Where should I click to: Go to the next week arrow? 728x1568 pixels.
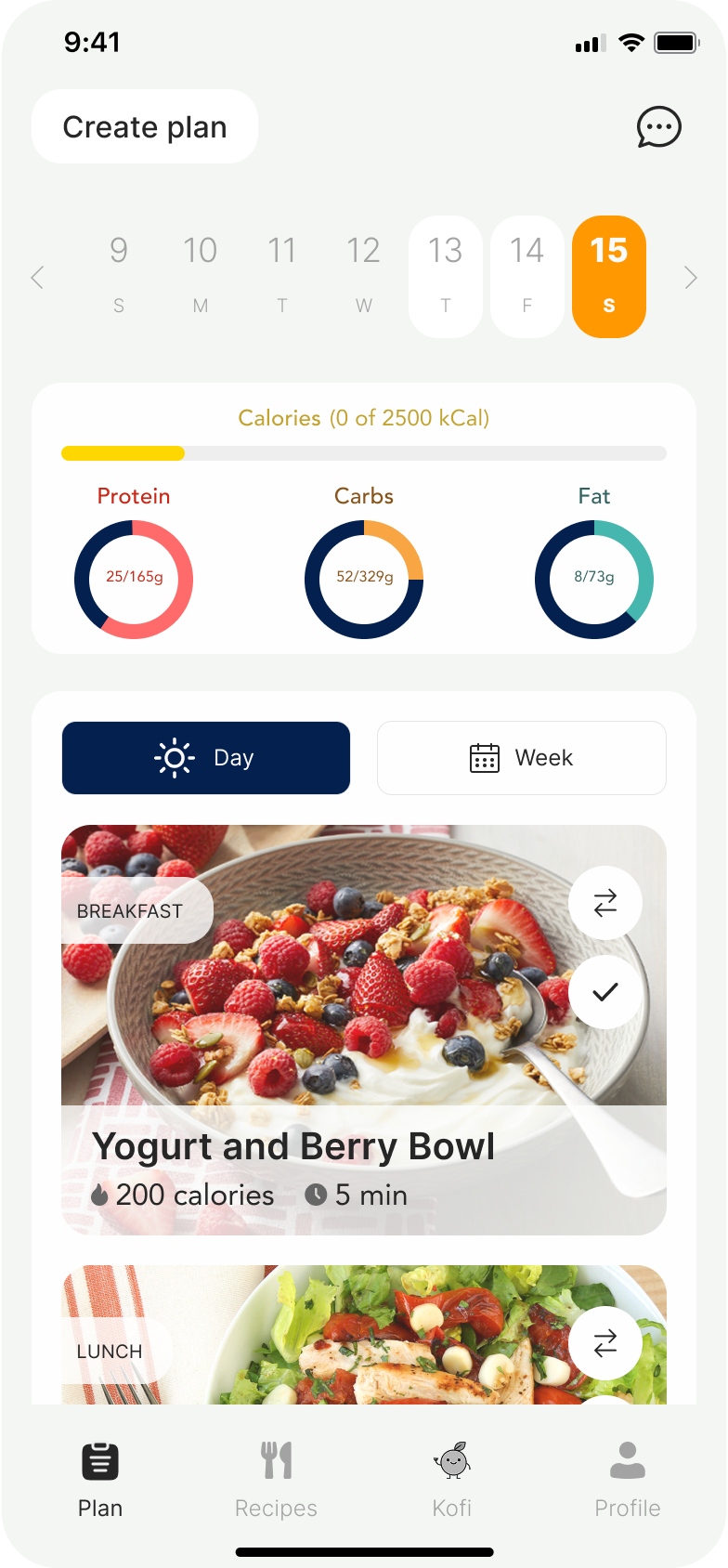pos(690,277)
